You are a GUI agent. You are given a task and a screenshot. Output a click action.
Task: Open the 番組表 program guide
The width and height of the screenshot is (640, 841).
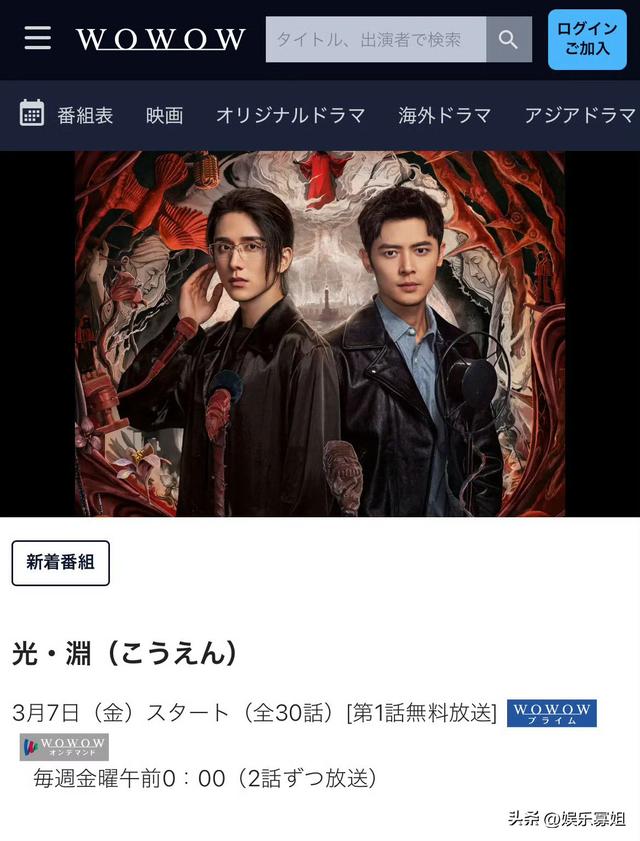pos(67,115)
